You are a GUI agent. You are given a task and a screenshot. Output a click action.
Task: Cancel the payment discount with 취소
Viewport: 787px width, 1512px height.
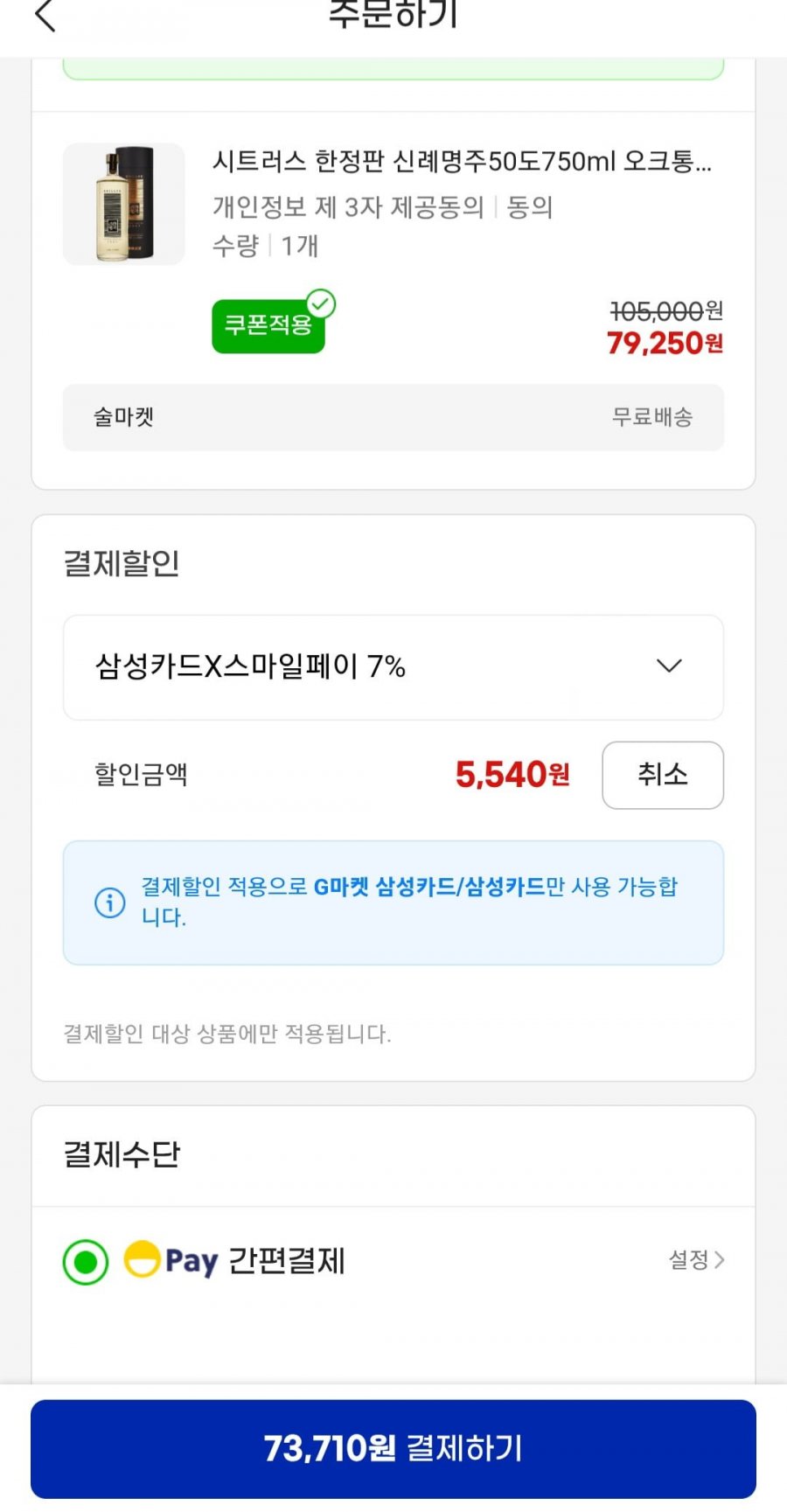tap(662, 775)
